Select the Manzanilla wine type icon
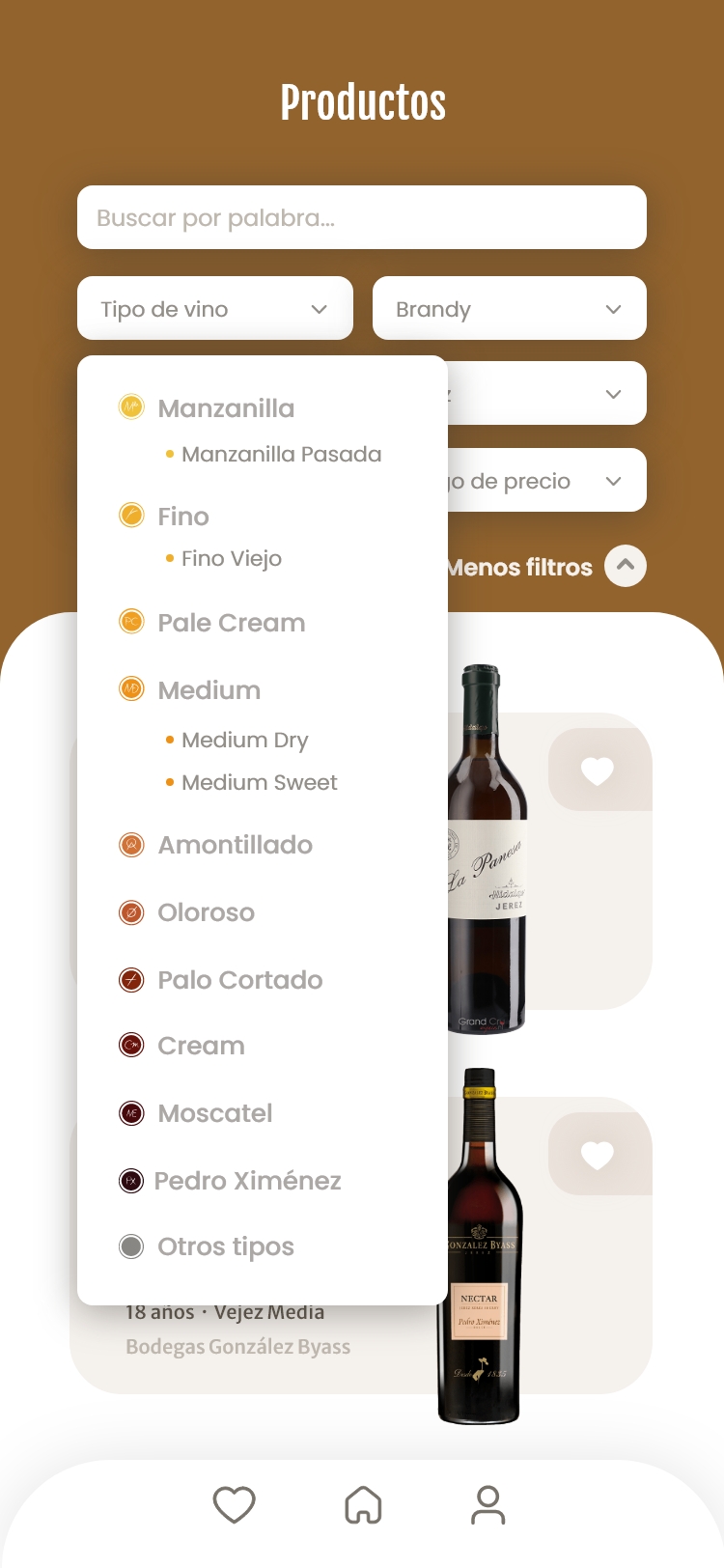The width and height of the screenshot is (724, 1568). pos(132,407)
